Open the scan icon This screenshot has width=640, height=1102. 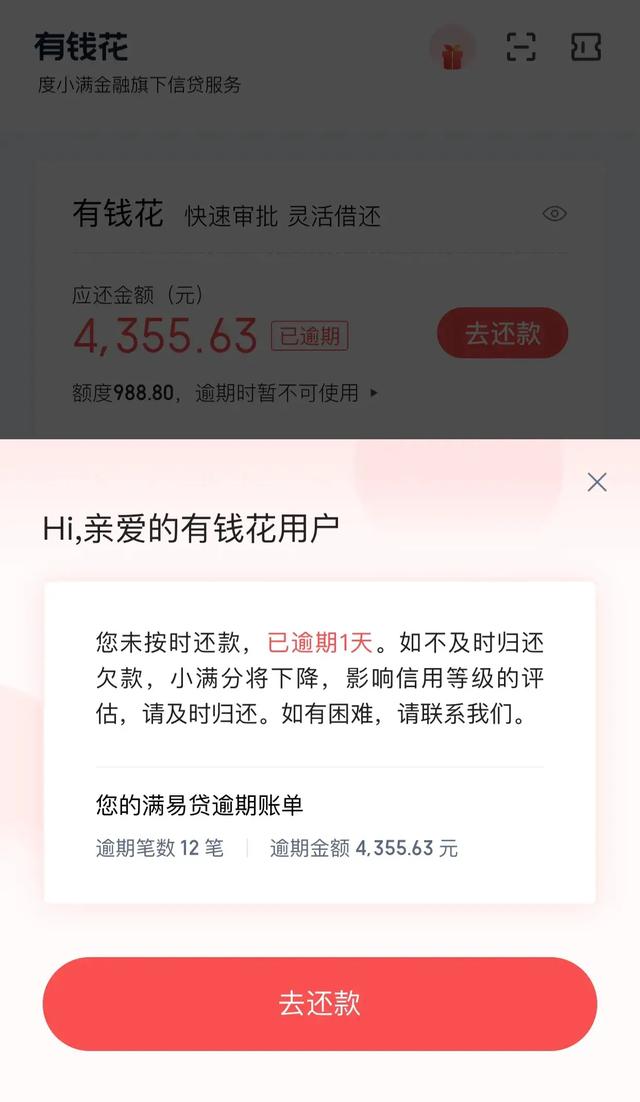click(521, 47)
